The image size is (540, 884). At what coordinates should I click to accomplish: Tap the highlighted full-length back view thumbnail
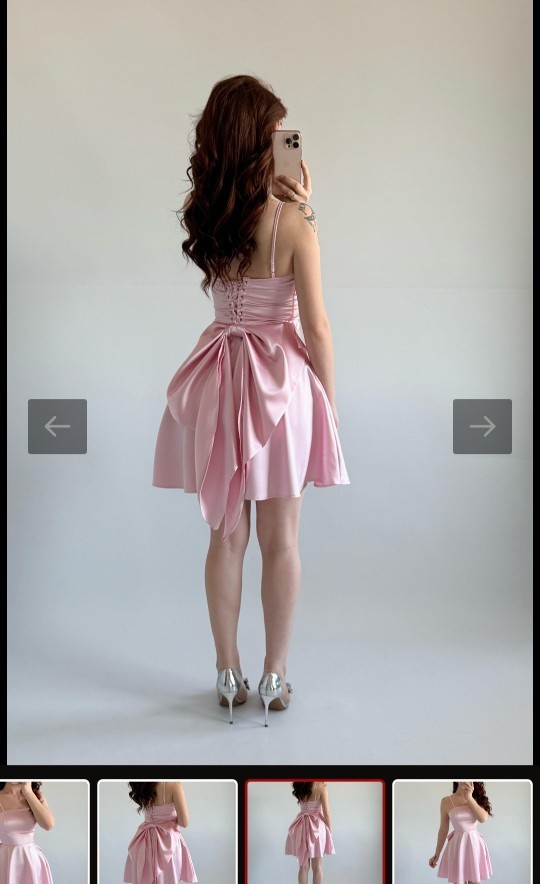pos(315,832)
